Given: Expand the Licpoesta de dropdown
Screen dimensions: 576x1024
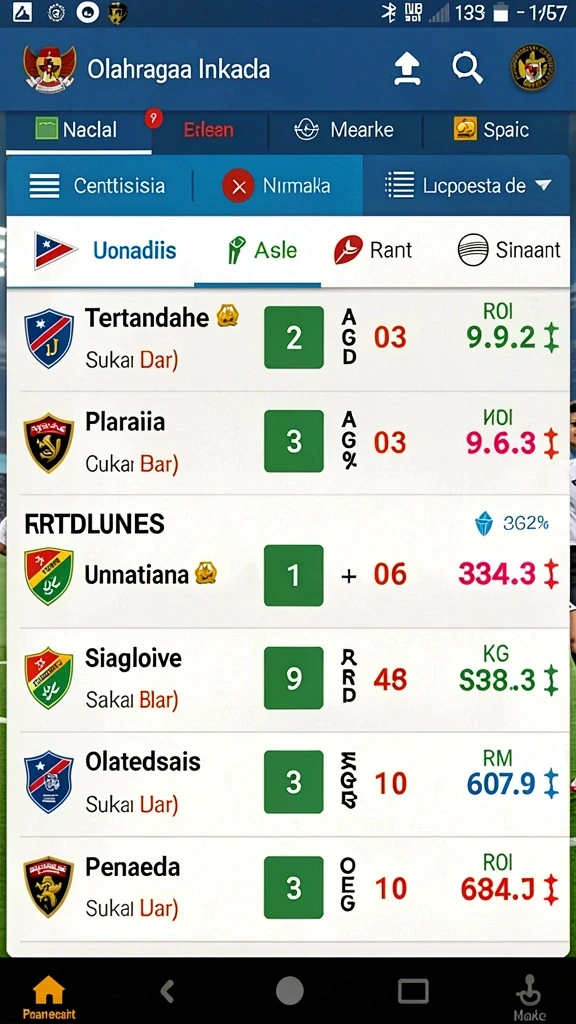Looking at the screenshot, I should 468,186.
